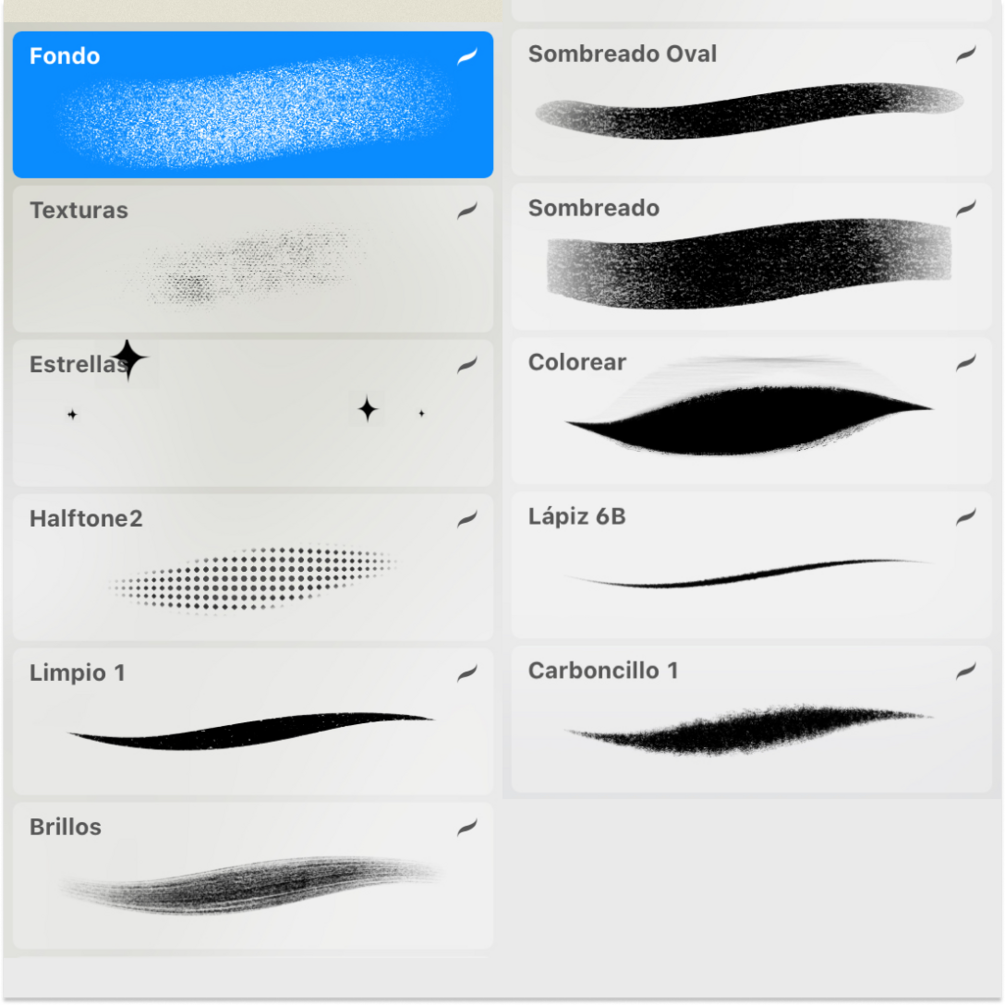Choose the Colorear brush

pos(750,411)
